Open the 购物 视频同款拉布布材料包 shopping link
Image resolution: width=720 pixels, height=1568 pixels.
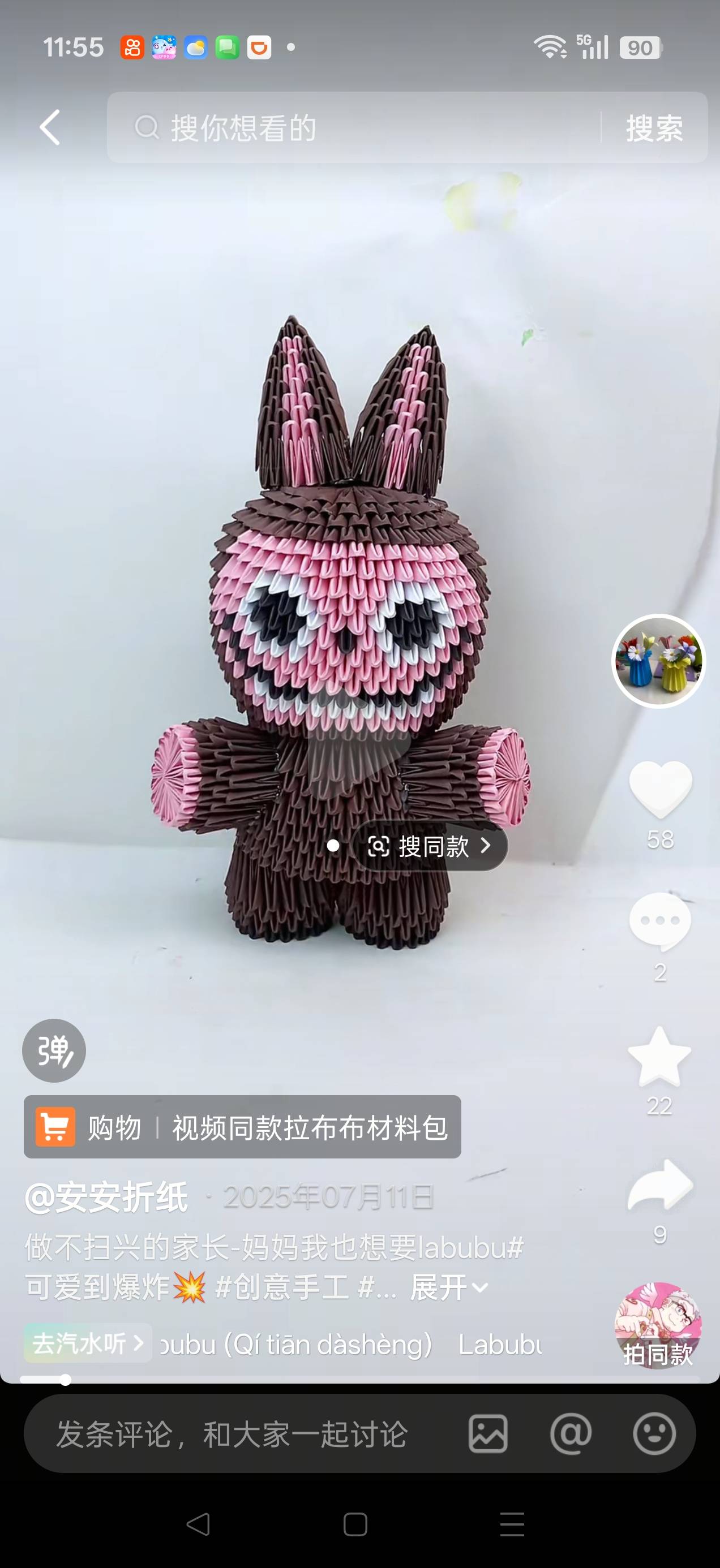[242, 1127]
